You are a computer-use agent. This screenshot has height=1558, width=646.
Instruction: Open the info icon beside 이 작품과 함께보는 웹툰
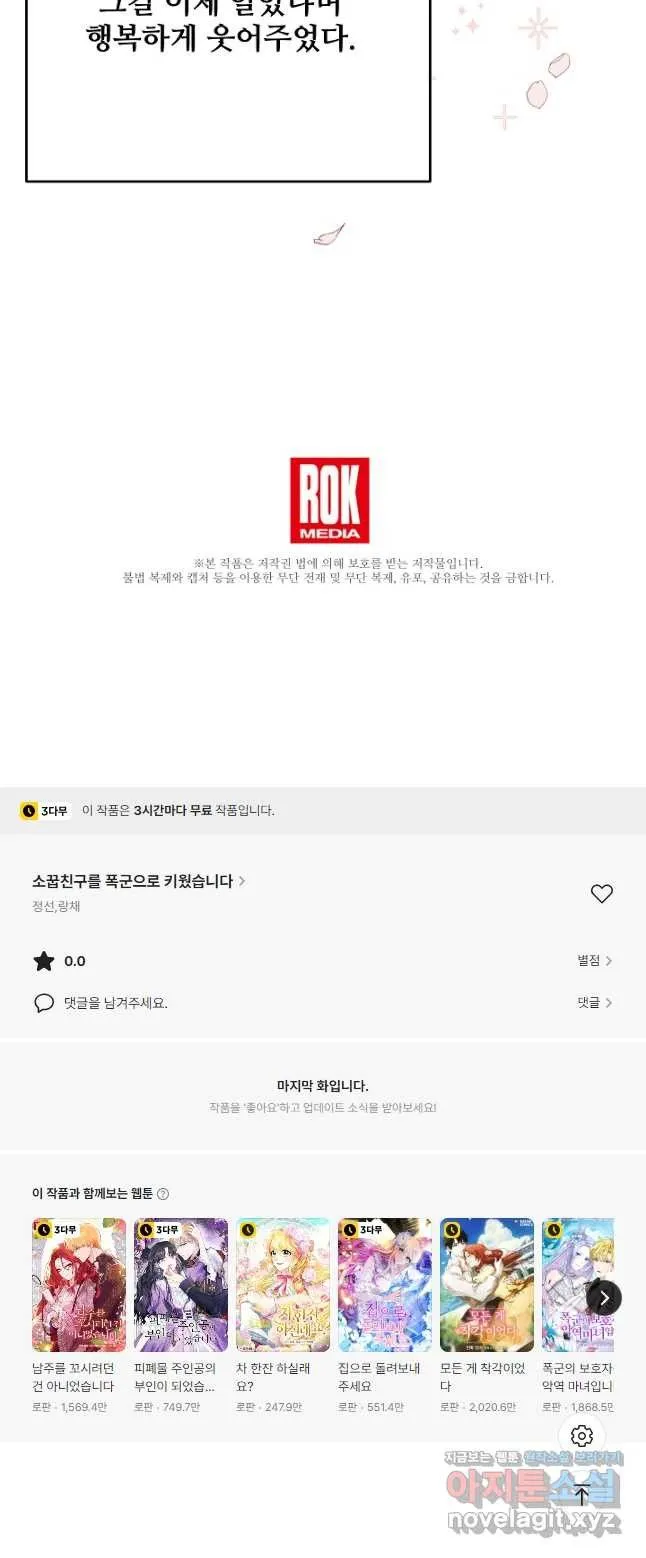pyautogui.click(x=163, y=1194)
